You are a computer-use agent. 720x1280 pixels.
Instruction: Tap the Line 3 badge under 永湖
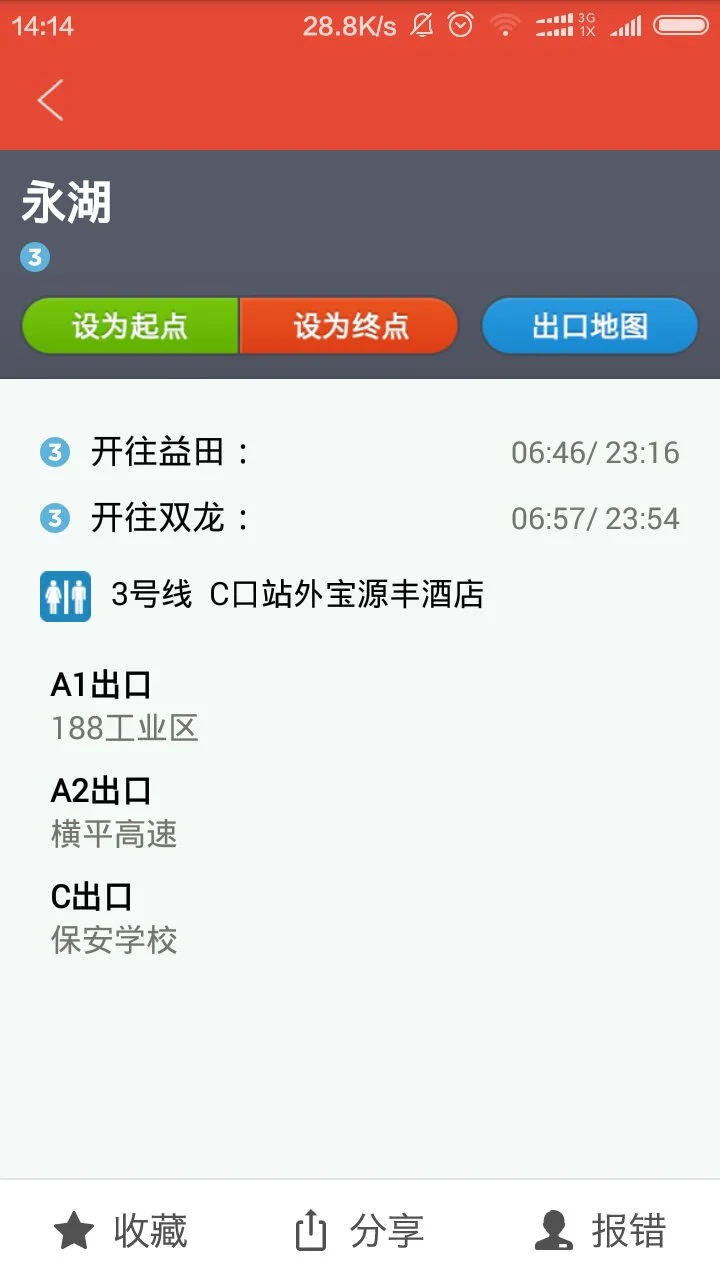click(x=34, y=257)
